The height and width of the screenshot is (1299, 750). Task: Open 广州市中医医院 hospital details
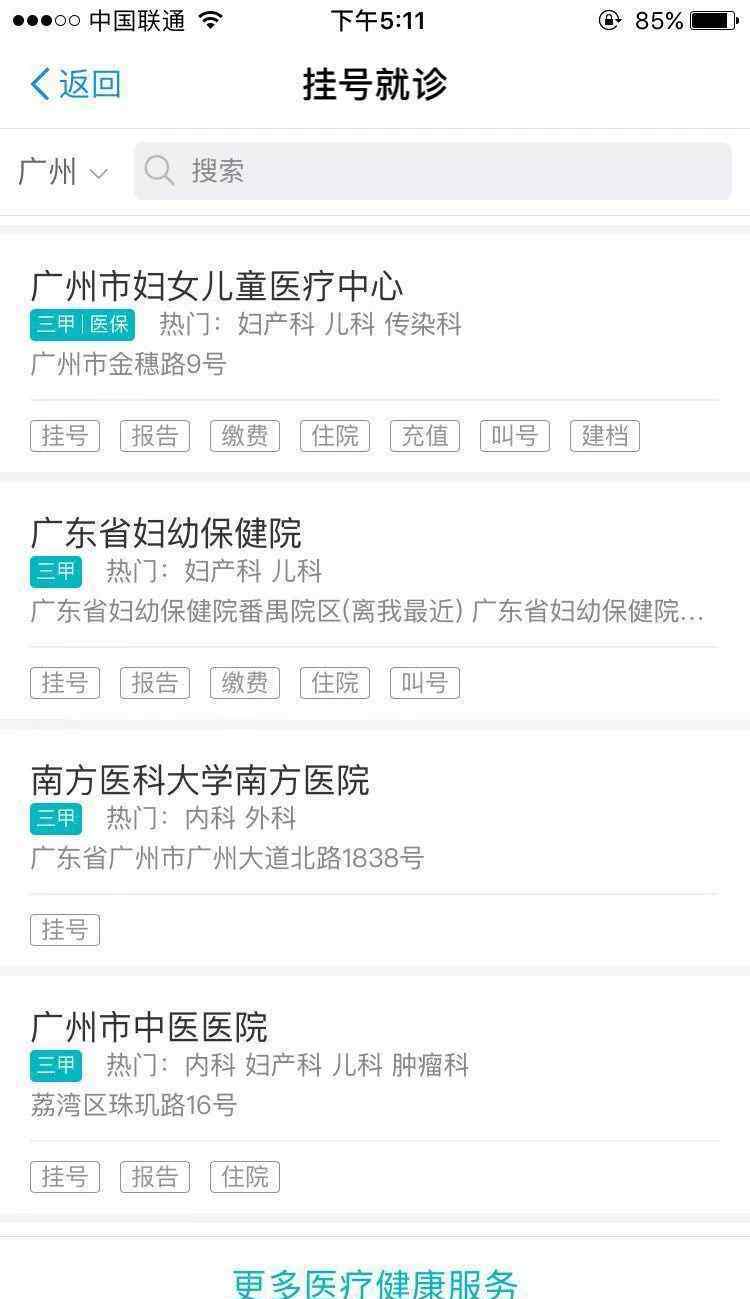(x=149, y=1028)
